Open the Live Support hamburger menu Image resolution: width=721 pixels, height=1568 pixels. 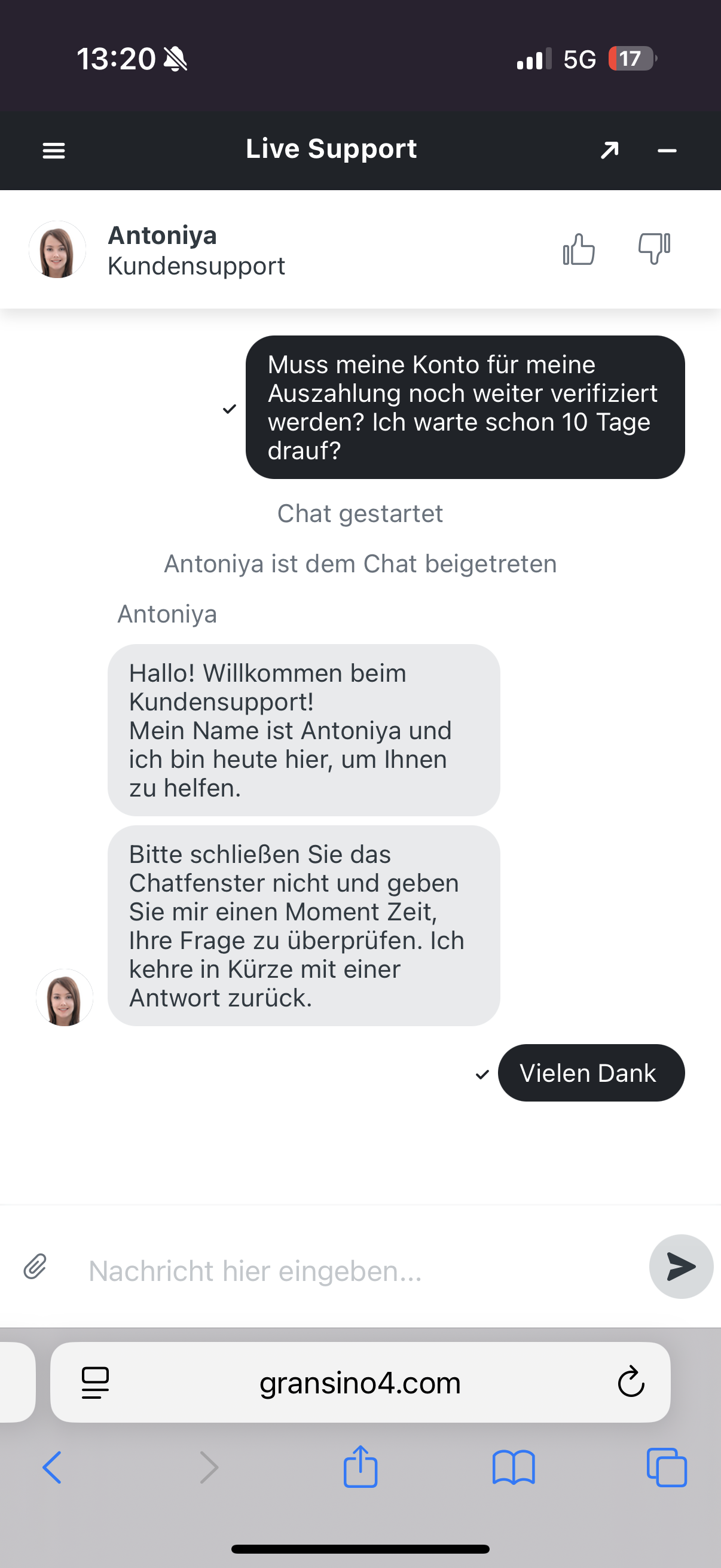pyautogui.click(x=54, y=150)
